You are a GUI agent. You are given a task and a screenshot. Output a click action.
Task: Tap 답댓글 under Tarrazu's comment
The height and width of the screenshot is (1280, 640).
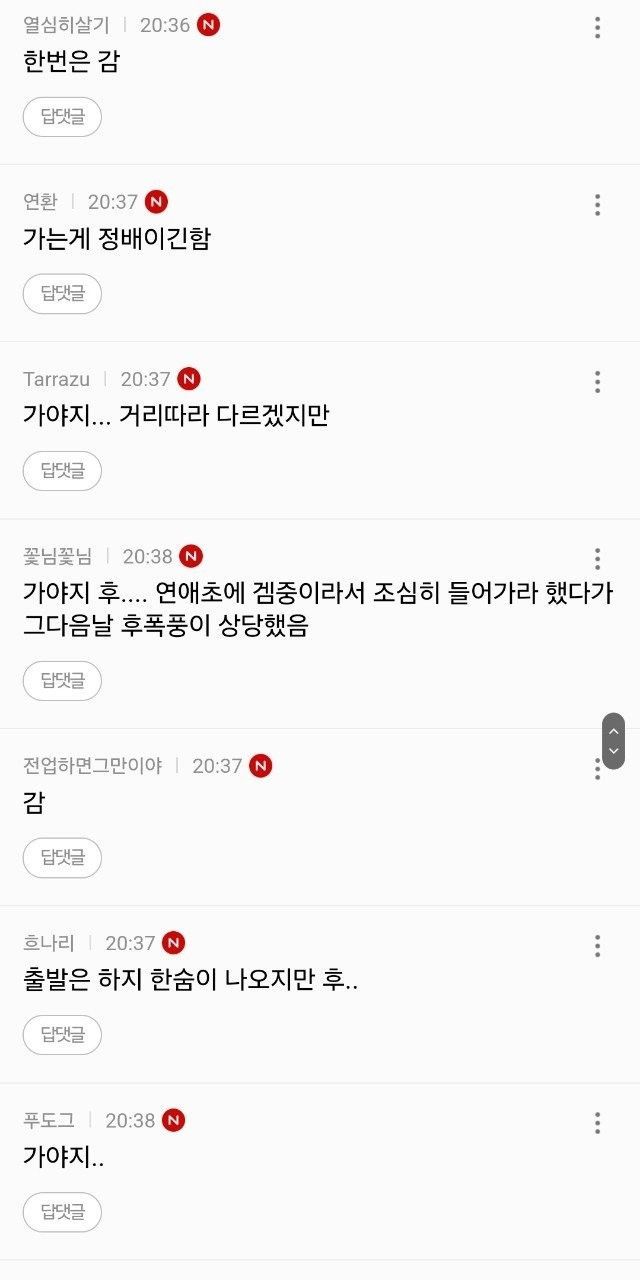62,471
